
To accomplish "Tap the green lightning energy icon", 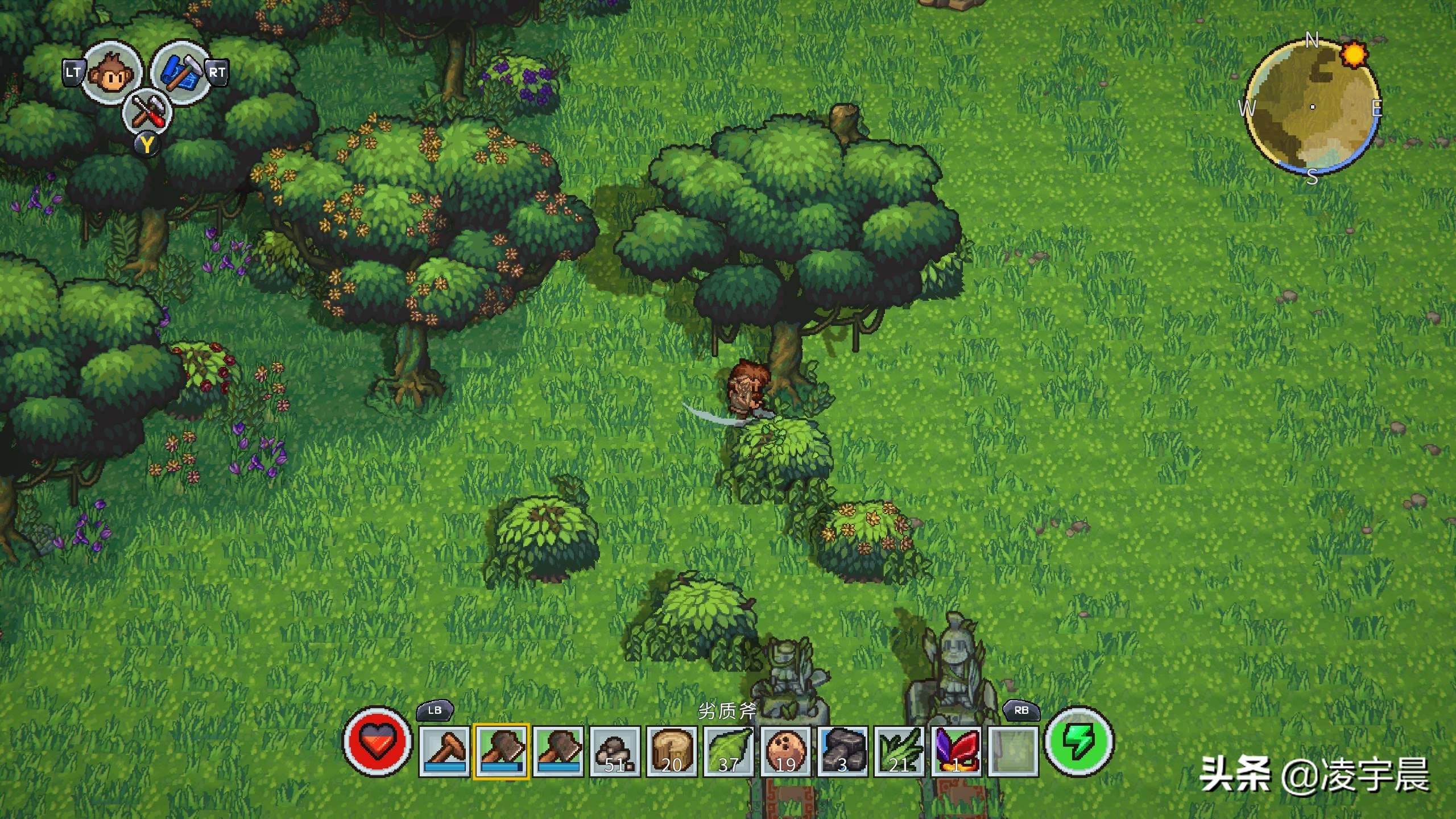I will tap(1079, 742).
